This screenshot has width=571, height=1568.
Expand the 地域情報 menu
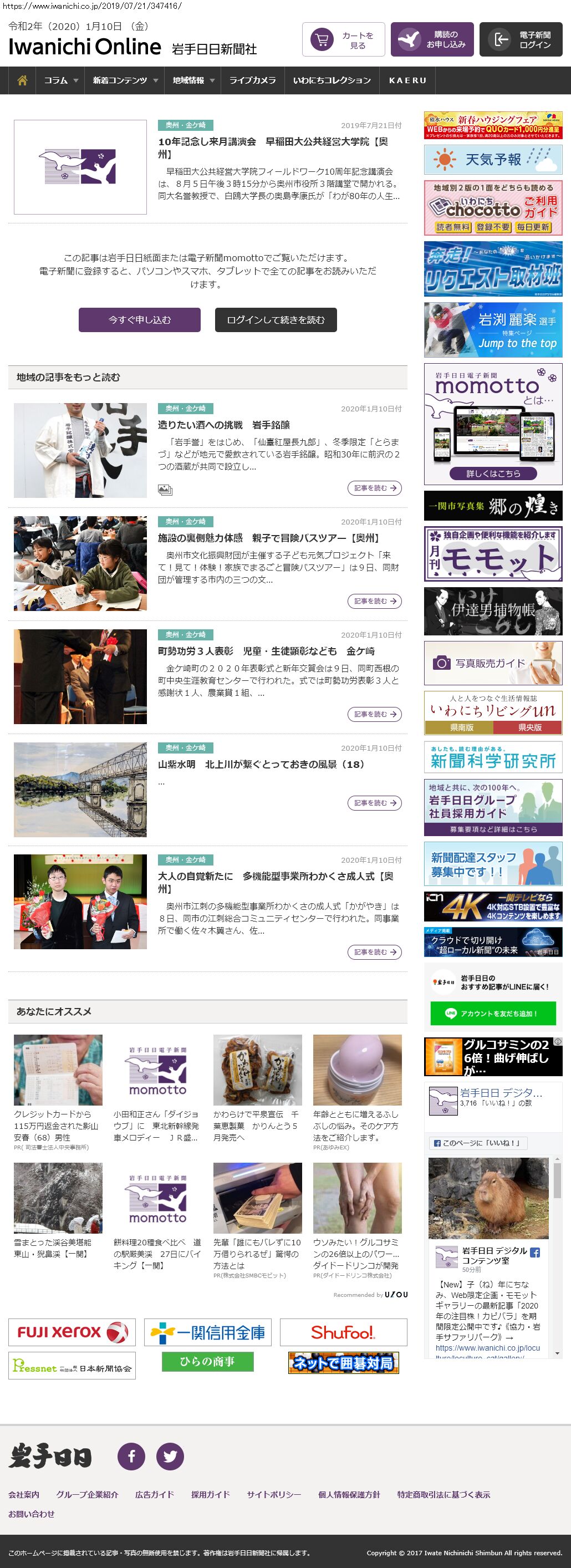pos(193,80)
